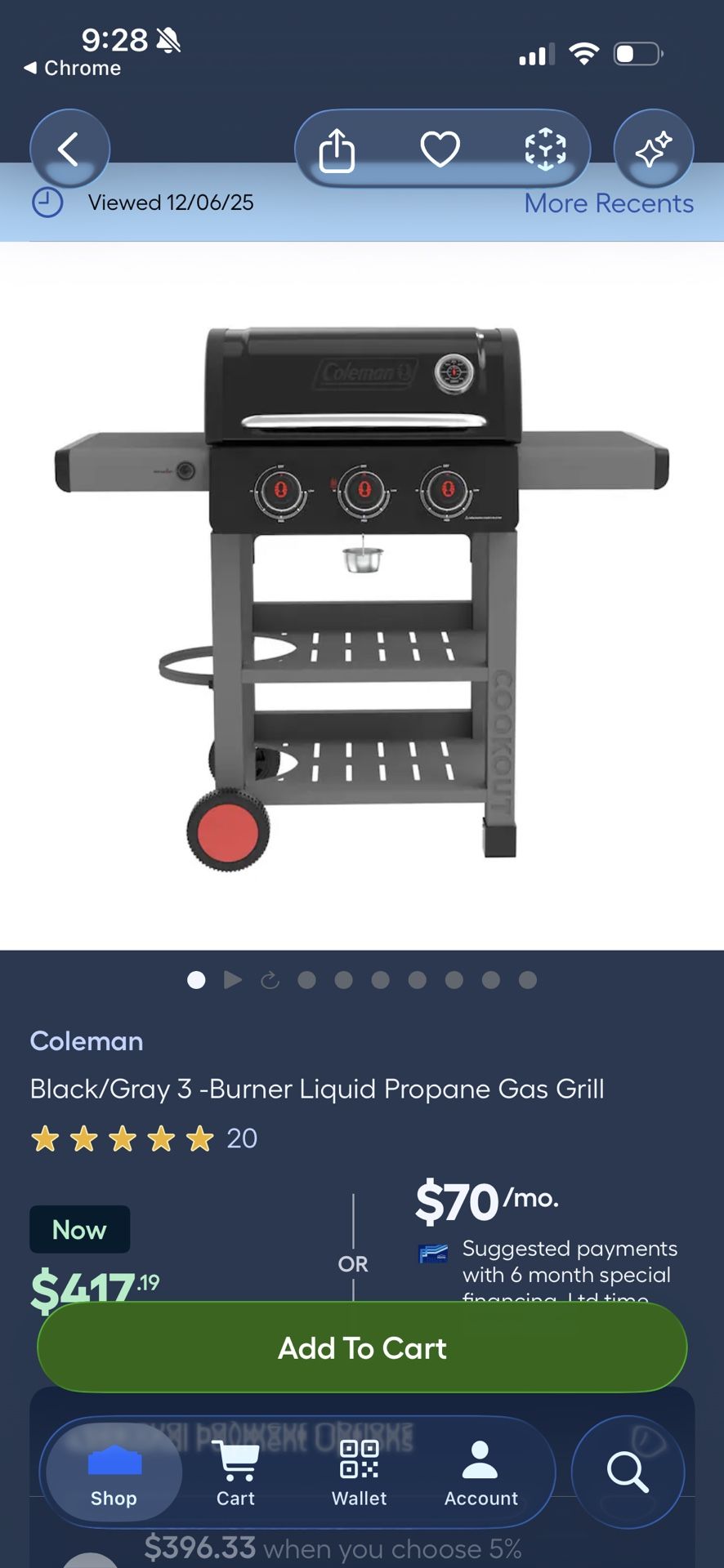Screen dimensions: 724x1568
Task: Navigate back using the chevron arrow
Action: [69, 149]
